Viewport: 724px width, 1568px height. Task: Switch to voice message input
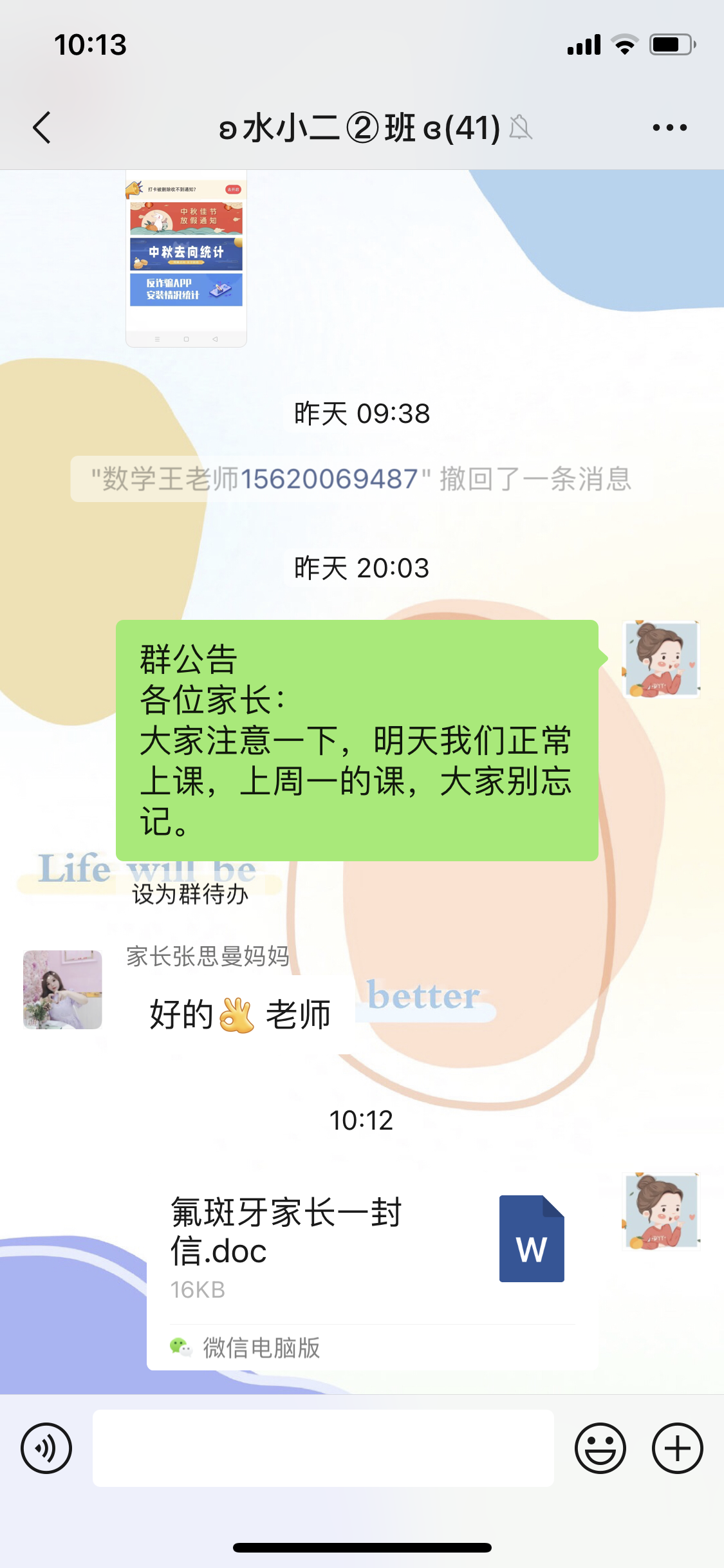[46, 1448]
